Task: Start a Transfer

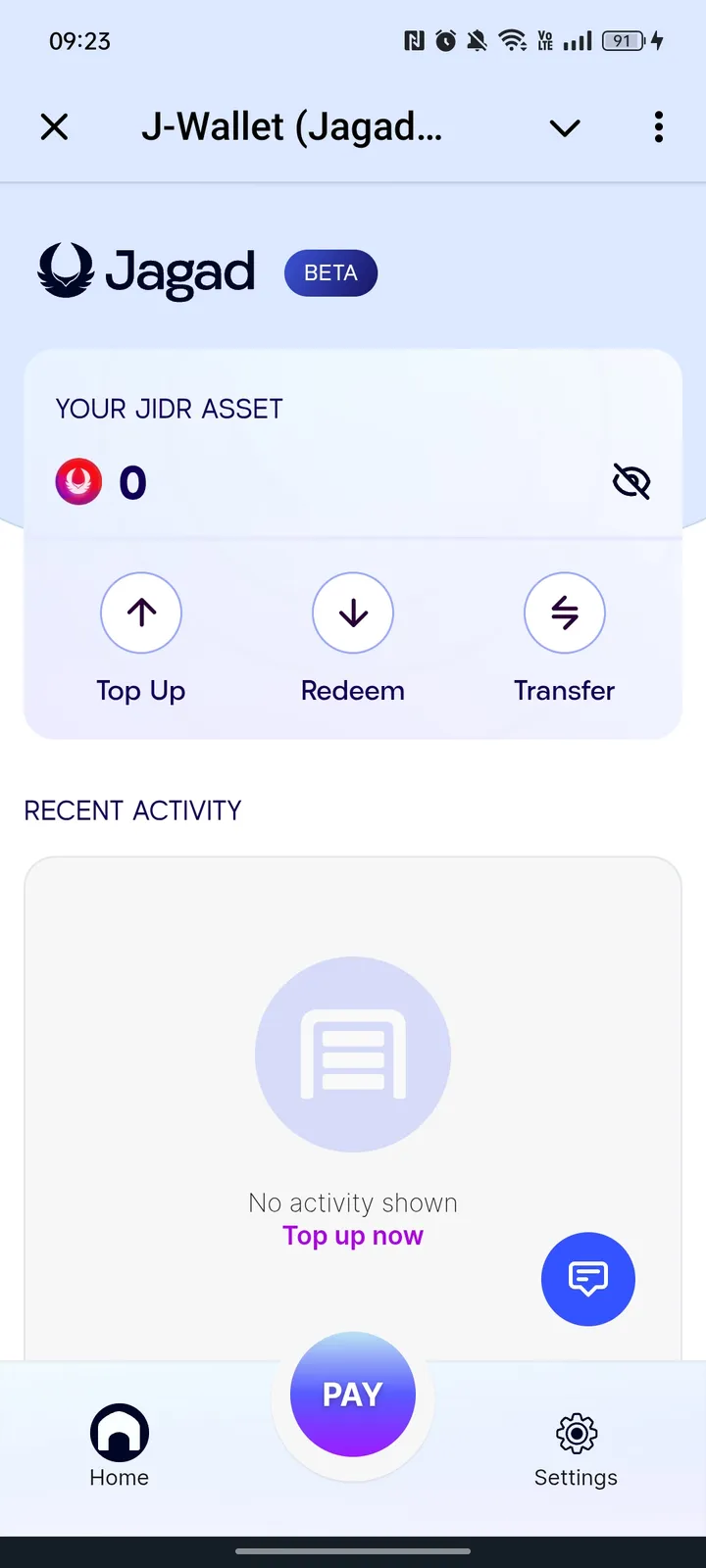Action: click(x=565, y=613)
